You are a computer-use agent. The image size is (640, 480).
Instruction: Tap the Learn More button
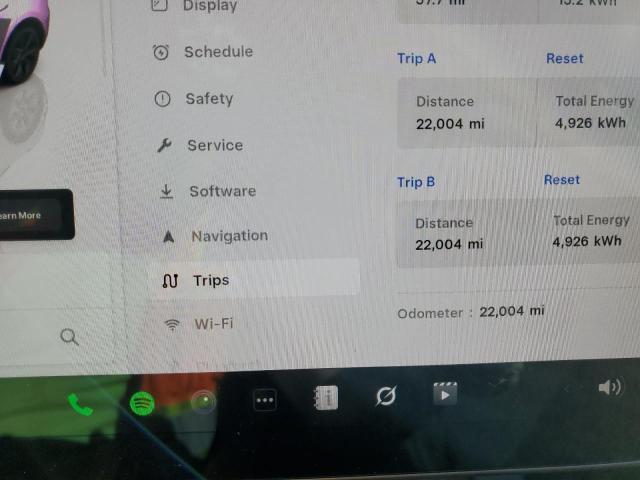coord(20,215)
